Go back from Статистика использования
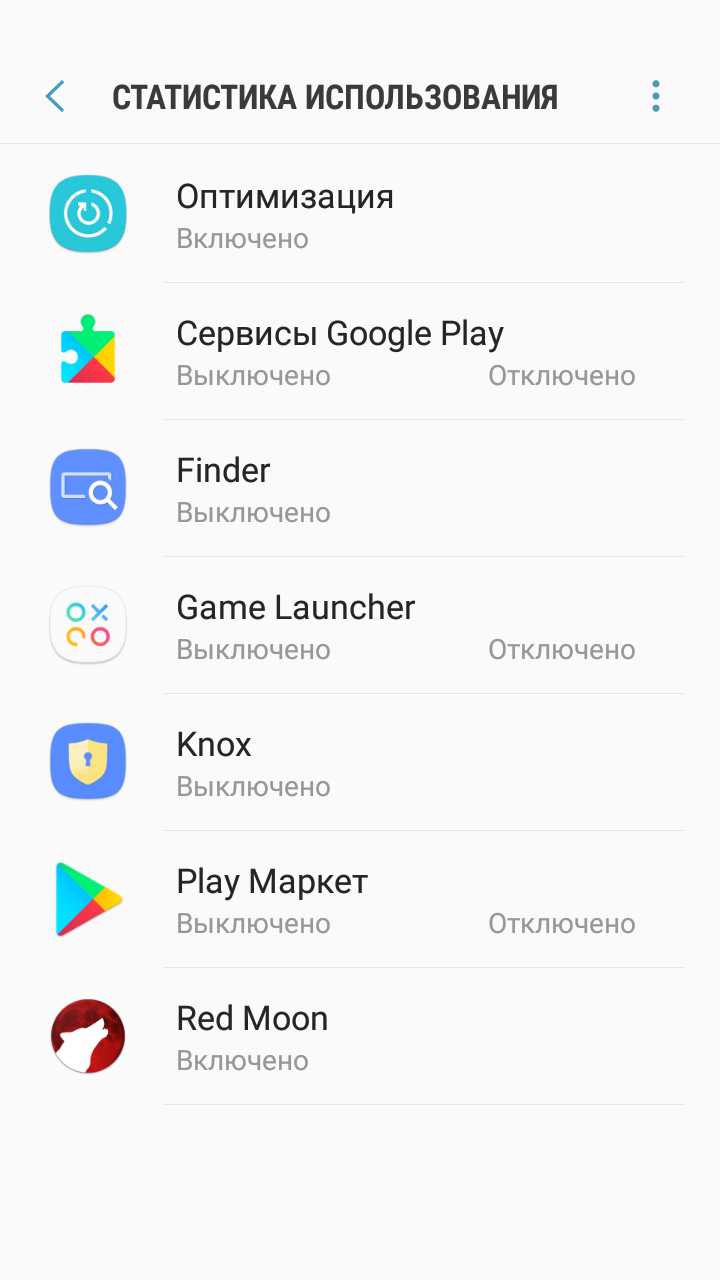The width and height of the screenshot is (720, 1280). click(55, 97)
